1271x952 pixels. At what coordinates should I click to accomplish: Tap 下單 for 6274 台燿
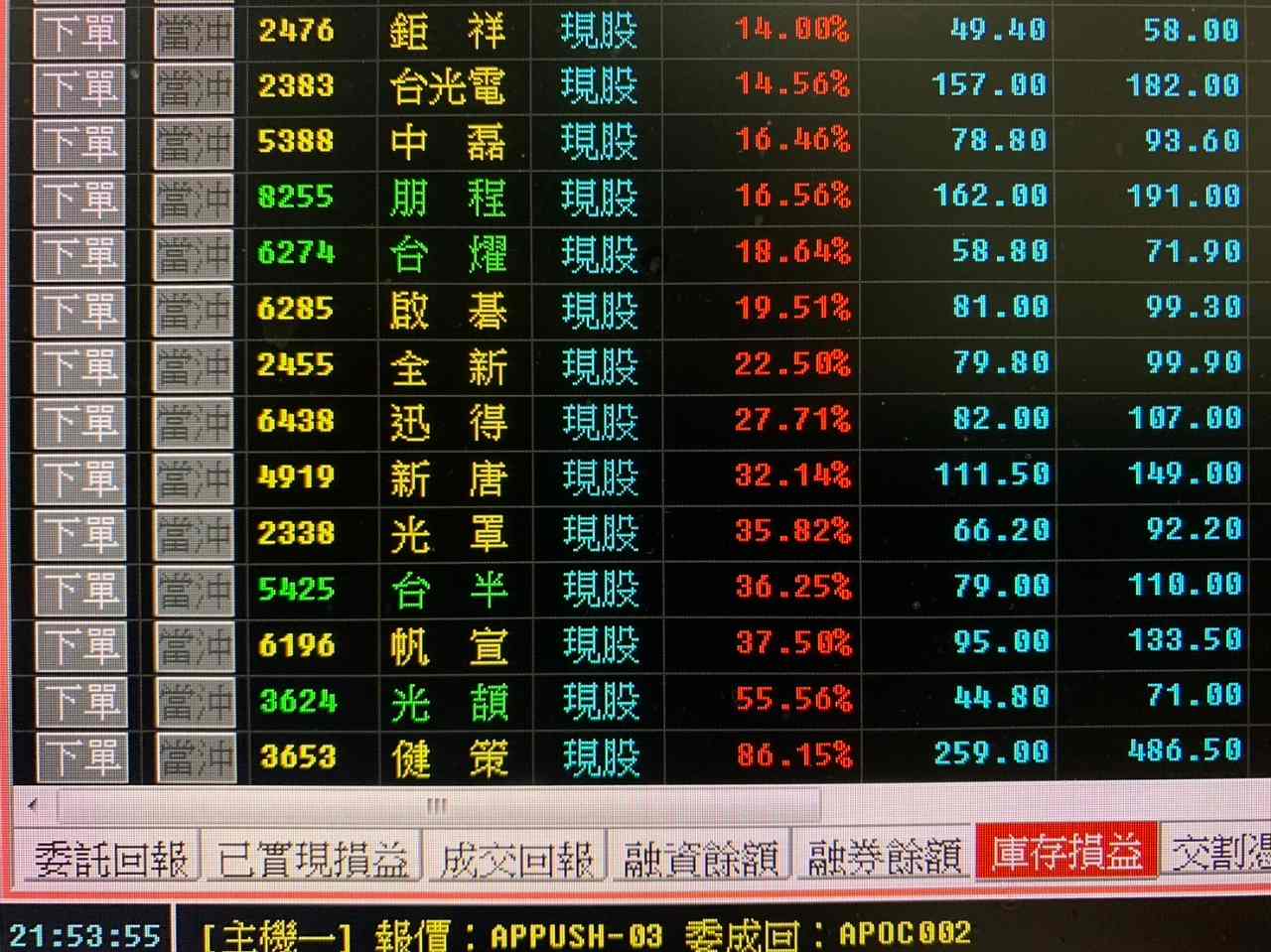point(80,256)
